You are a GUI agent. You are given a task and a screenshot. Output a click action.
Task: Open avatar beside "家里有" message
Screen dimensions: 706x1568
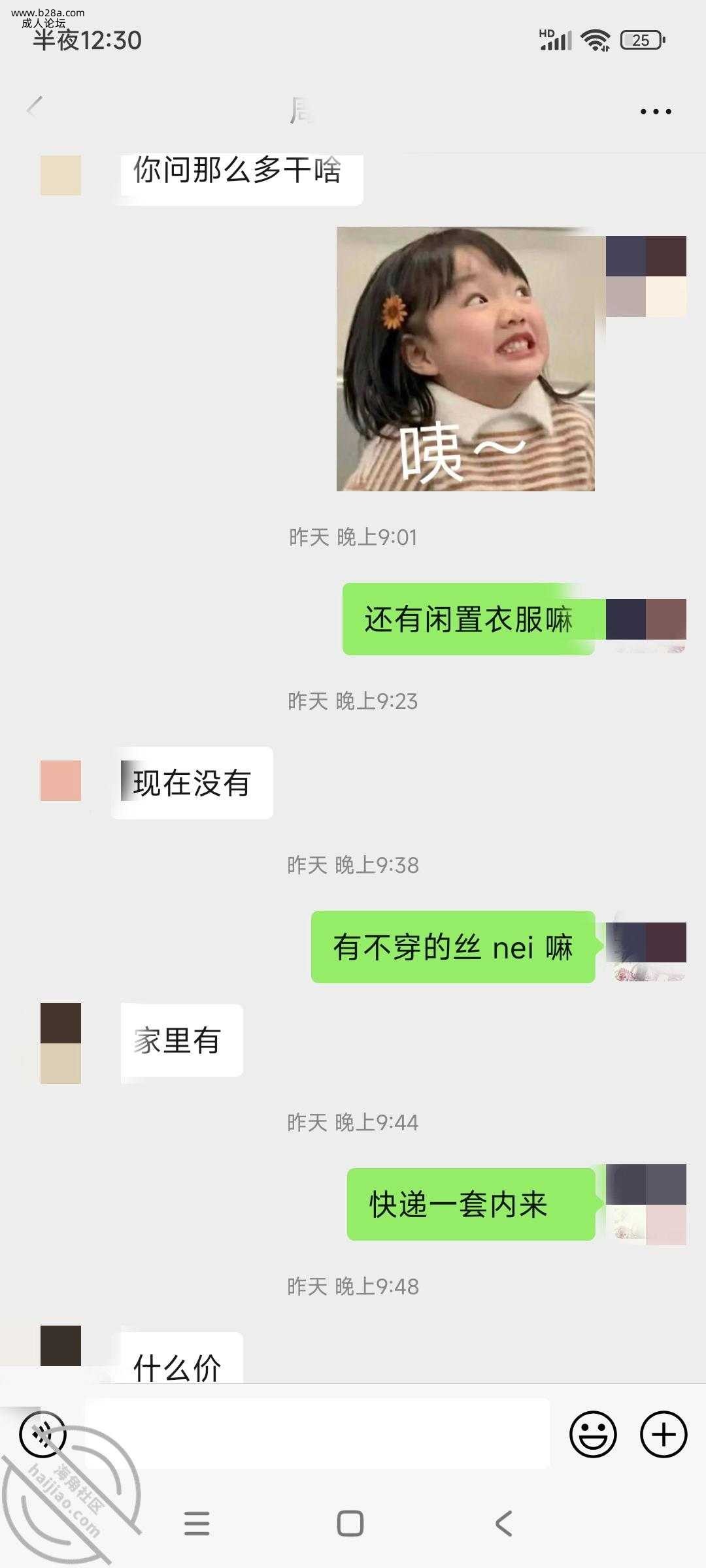(61, 1043)
